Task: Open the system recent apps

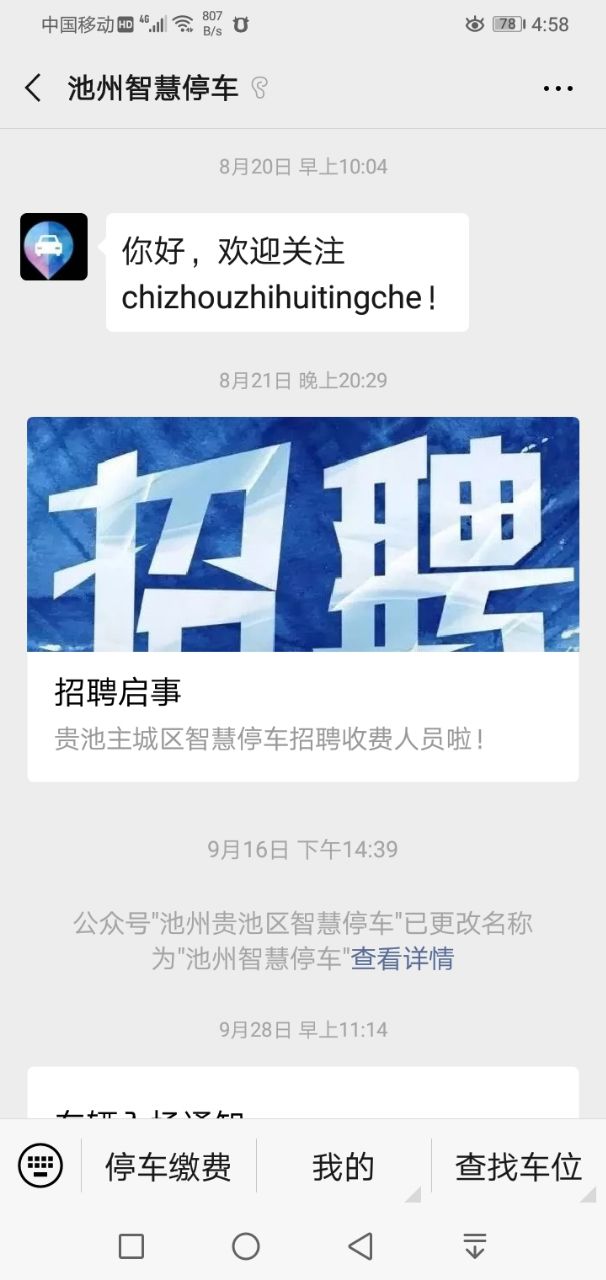Action: pos(131,1246)
